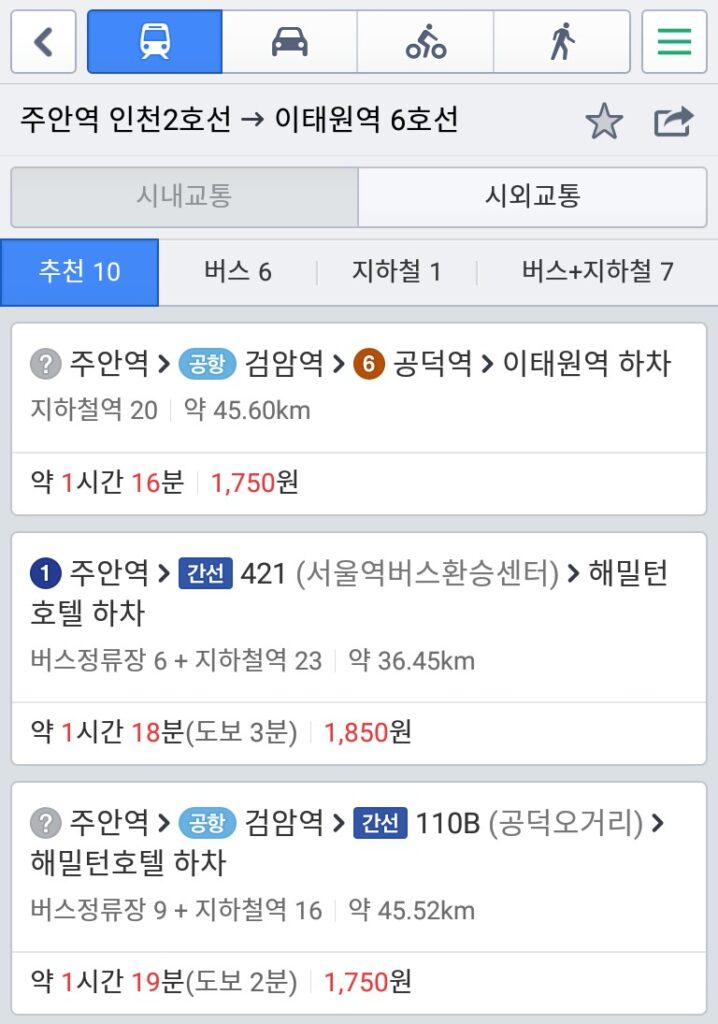Filter by 버스 6 routes
Image resolution: width=718 pixels, height=1024 pixels.
(238, 272)
